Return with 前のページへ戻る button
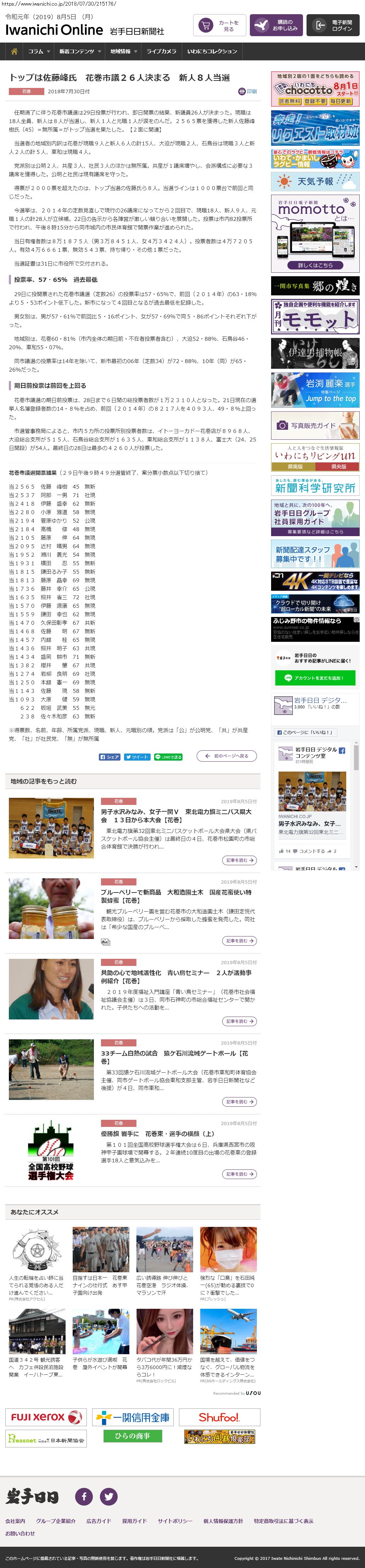The image size is (365, 1568). [226, 756]
